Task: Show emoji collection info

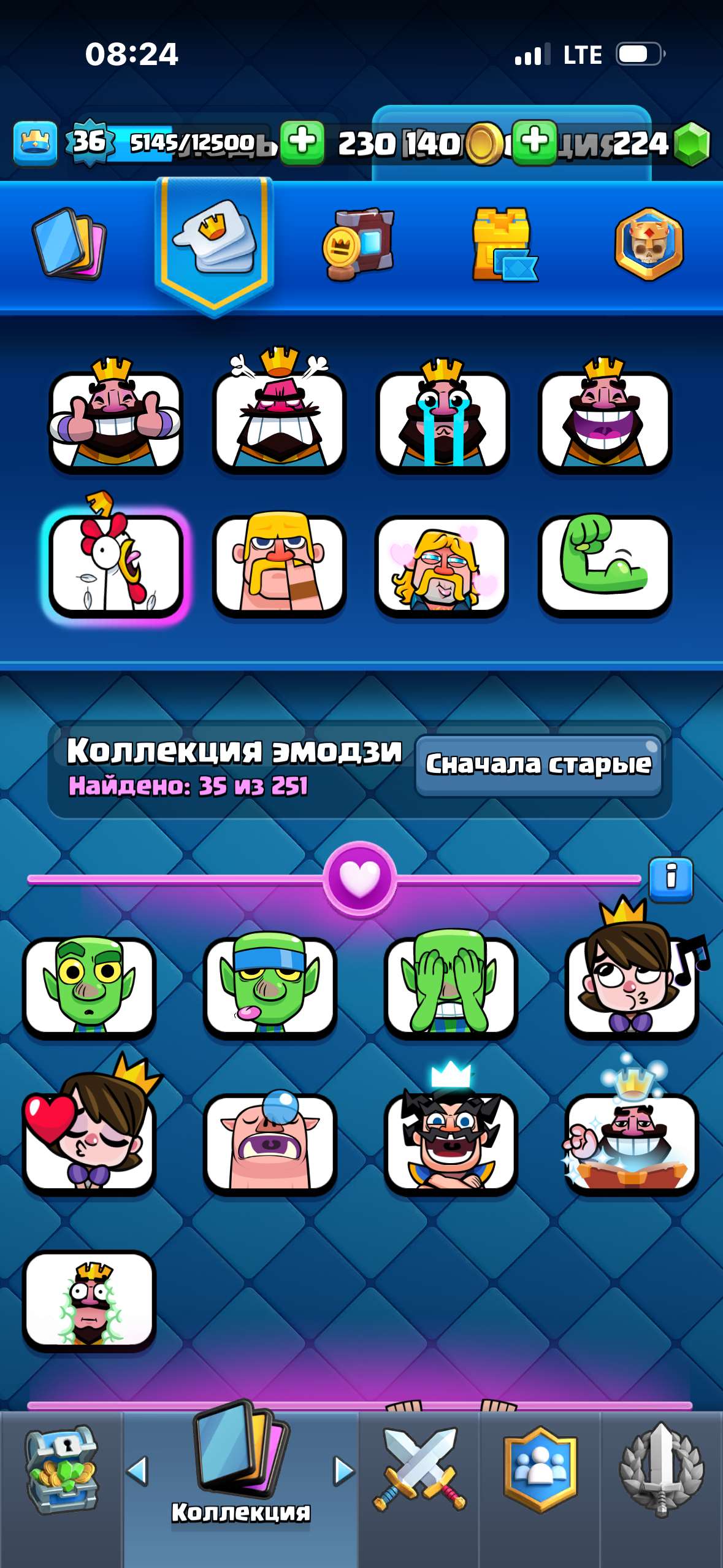Action: pos(671,878)
